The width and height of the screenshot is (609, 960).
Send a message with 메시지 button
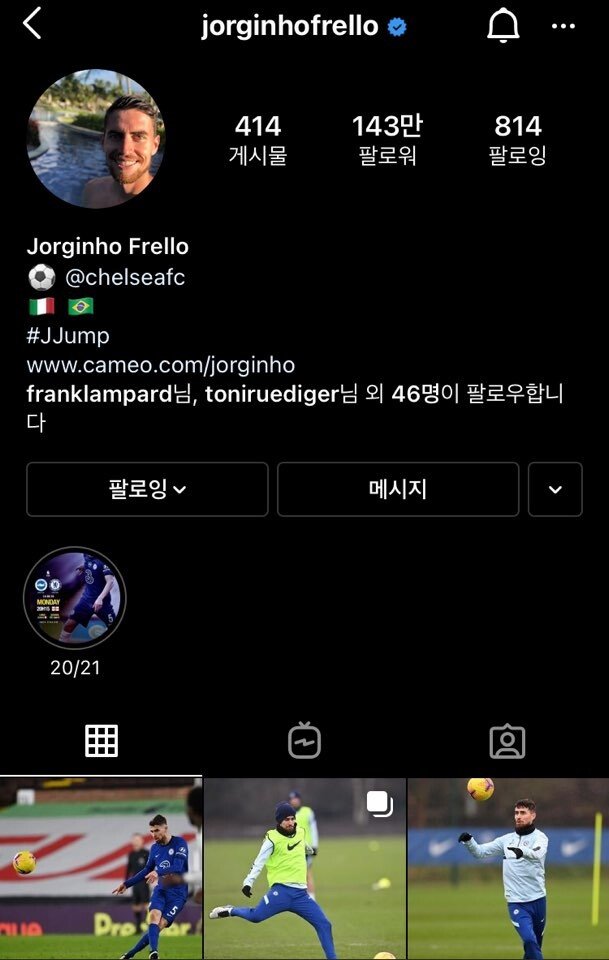click(398, 489)
